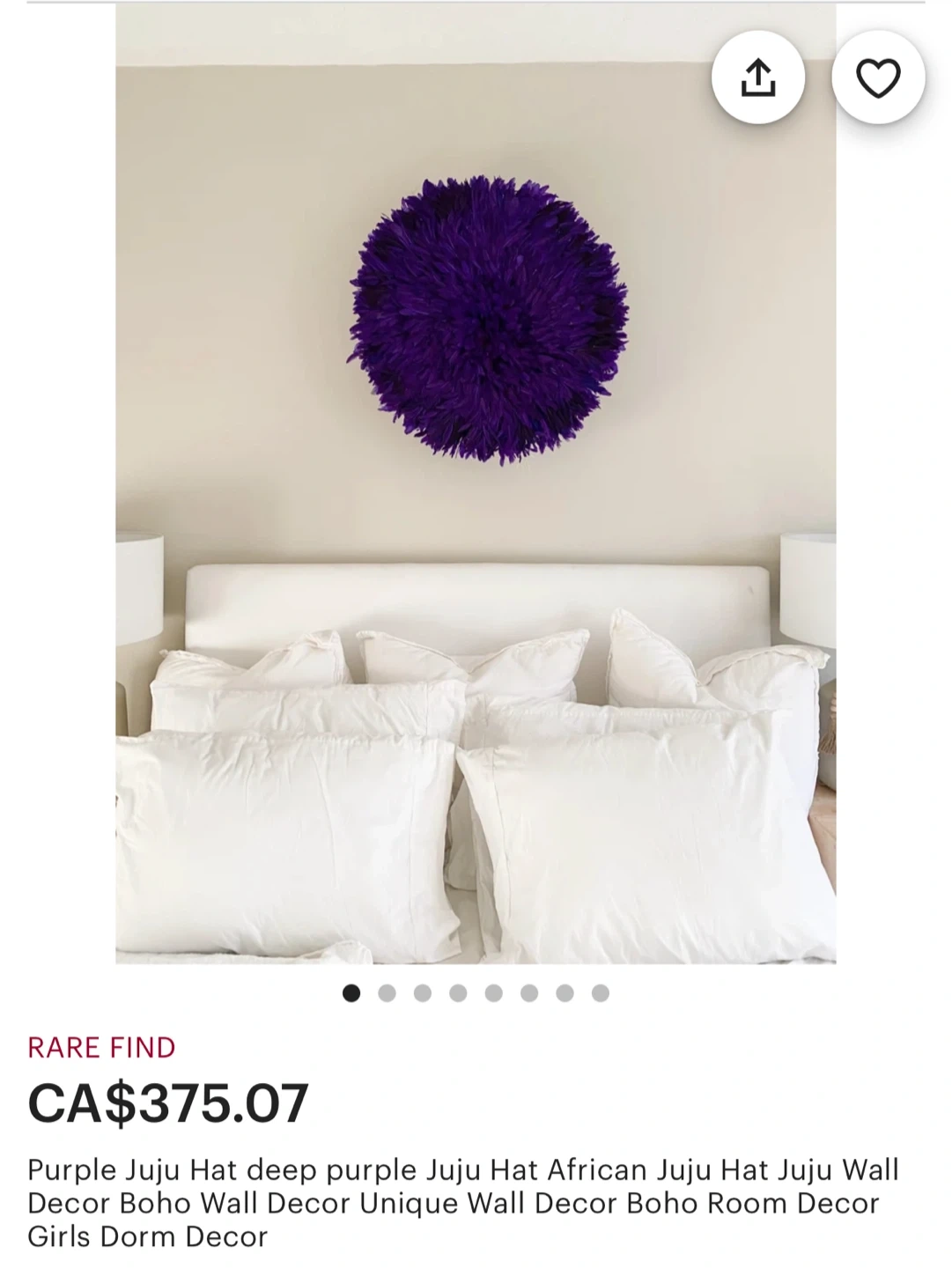
Task: Share this Juju Hat listing
Action: [x=757, y=78]
